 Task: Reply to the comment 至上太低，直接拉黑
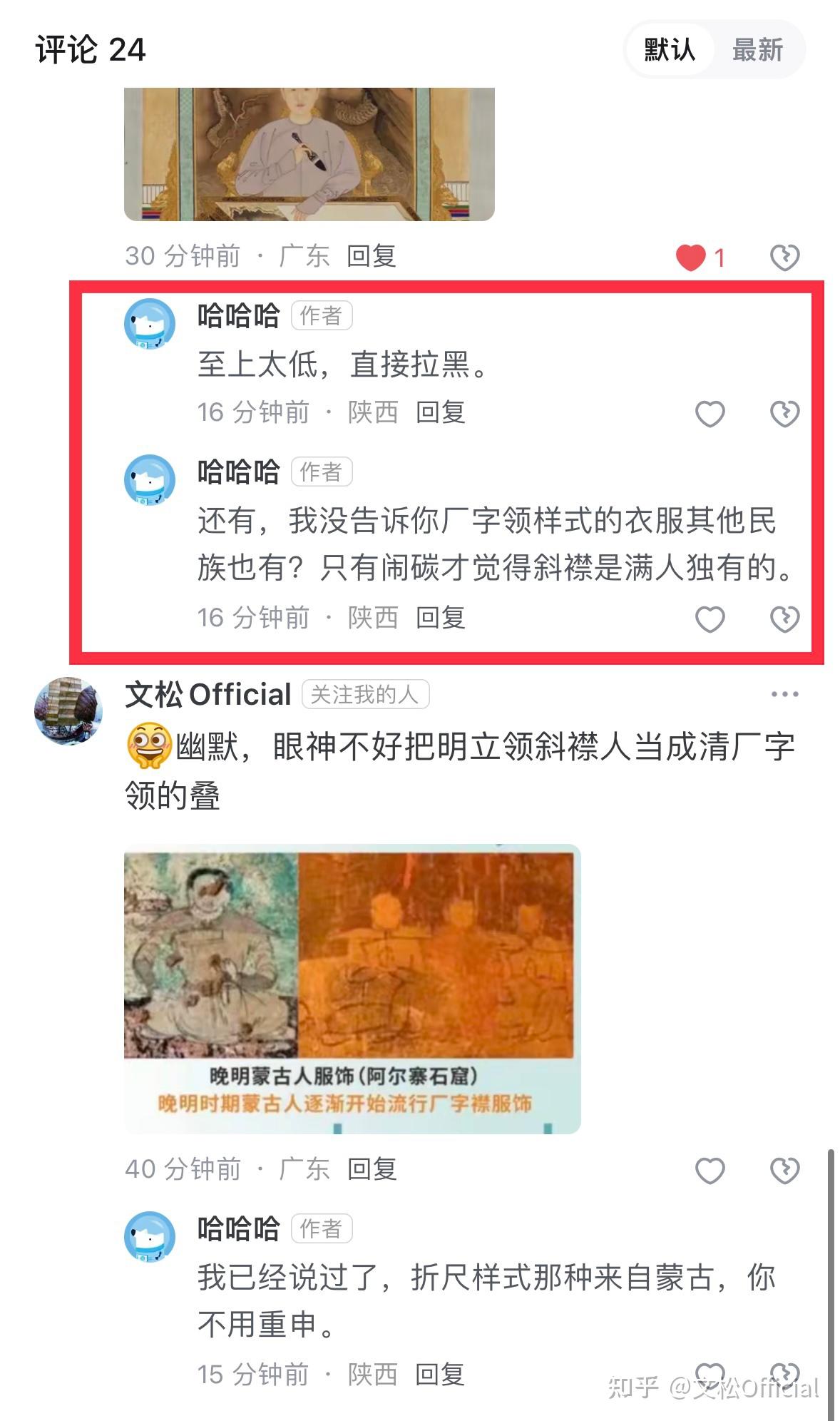click(x=440, y=412)
